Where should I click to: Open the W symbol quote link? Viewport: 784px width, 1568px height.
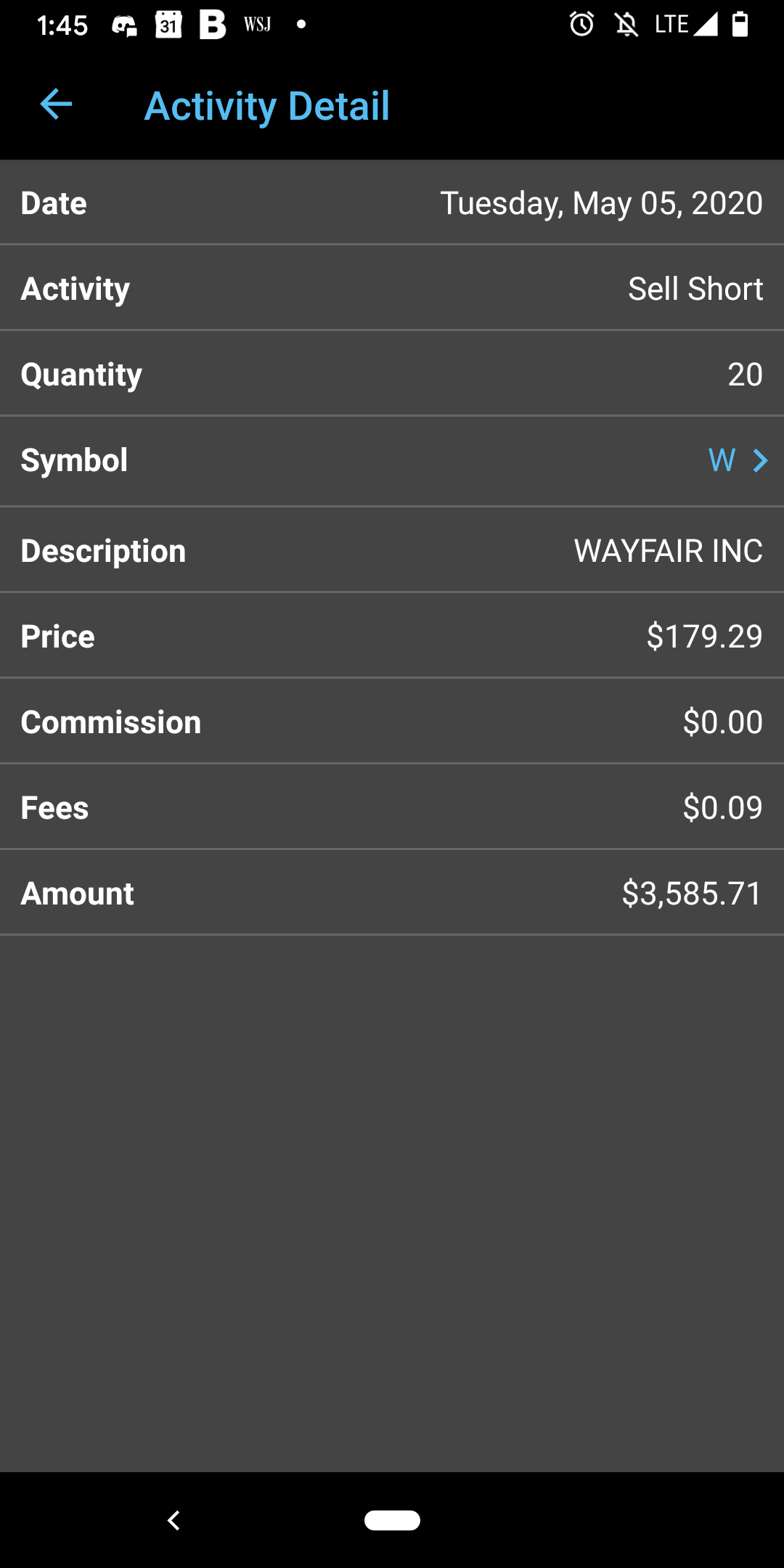coord(736,460)
